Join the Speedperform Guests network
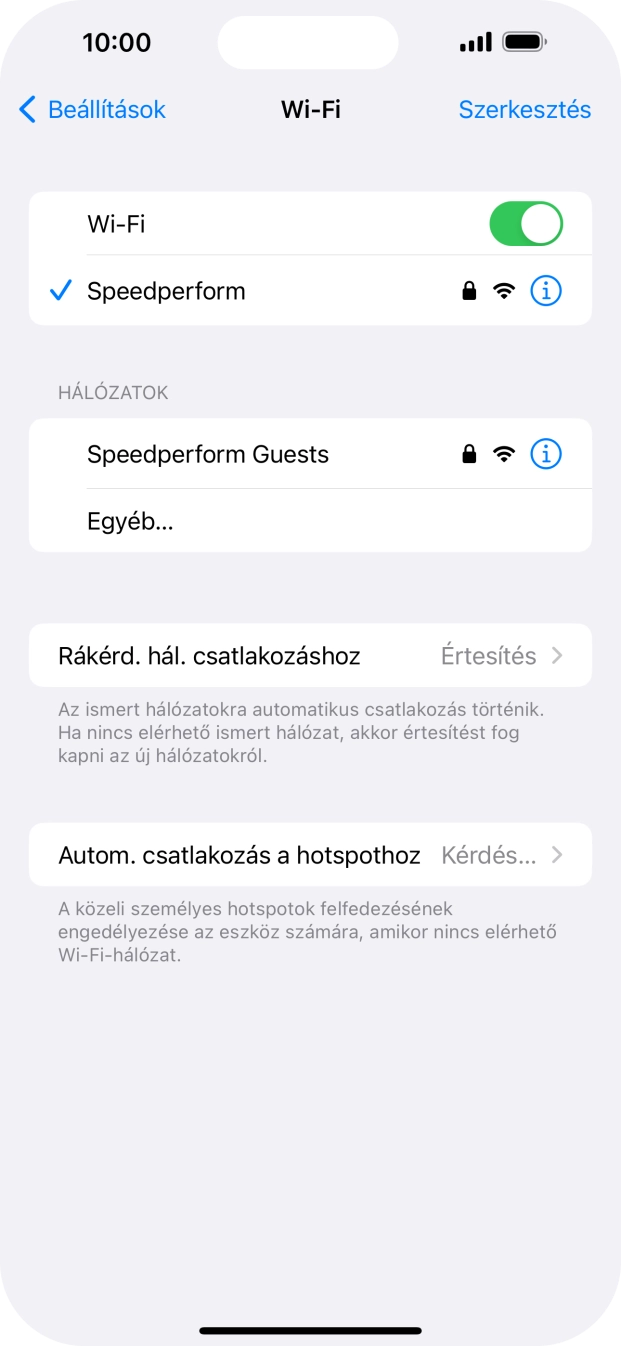Image resolution: width=621 pixels, height=1346 pixels. [250, 454]
